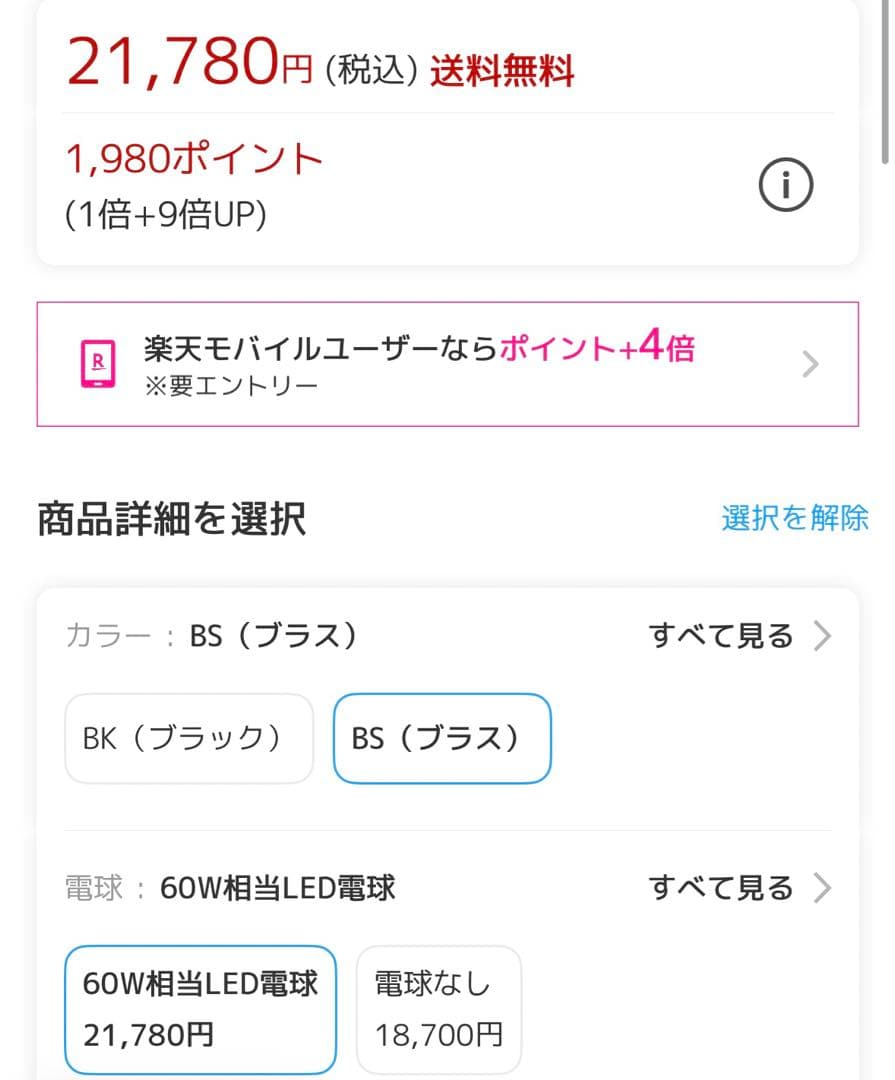Image resolution: width=895 pixels, height=1080 pixels.
Task: Tap 選択を解除 to clear selections
Action: 794,518
